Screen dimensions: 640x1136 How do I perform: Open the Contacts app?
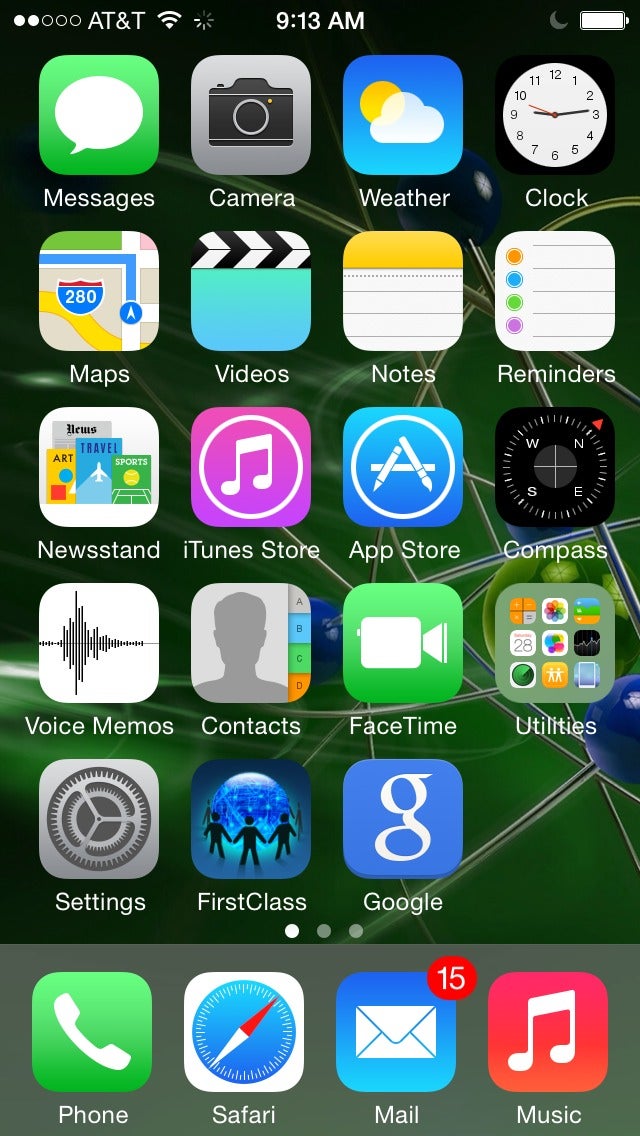(251, 643)
